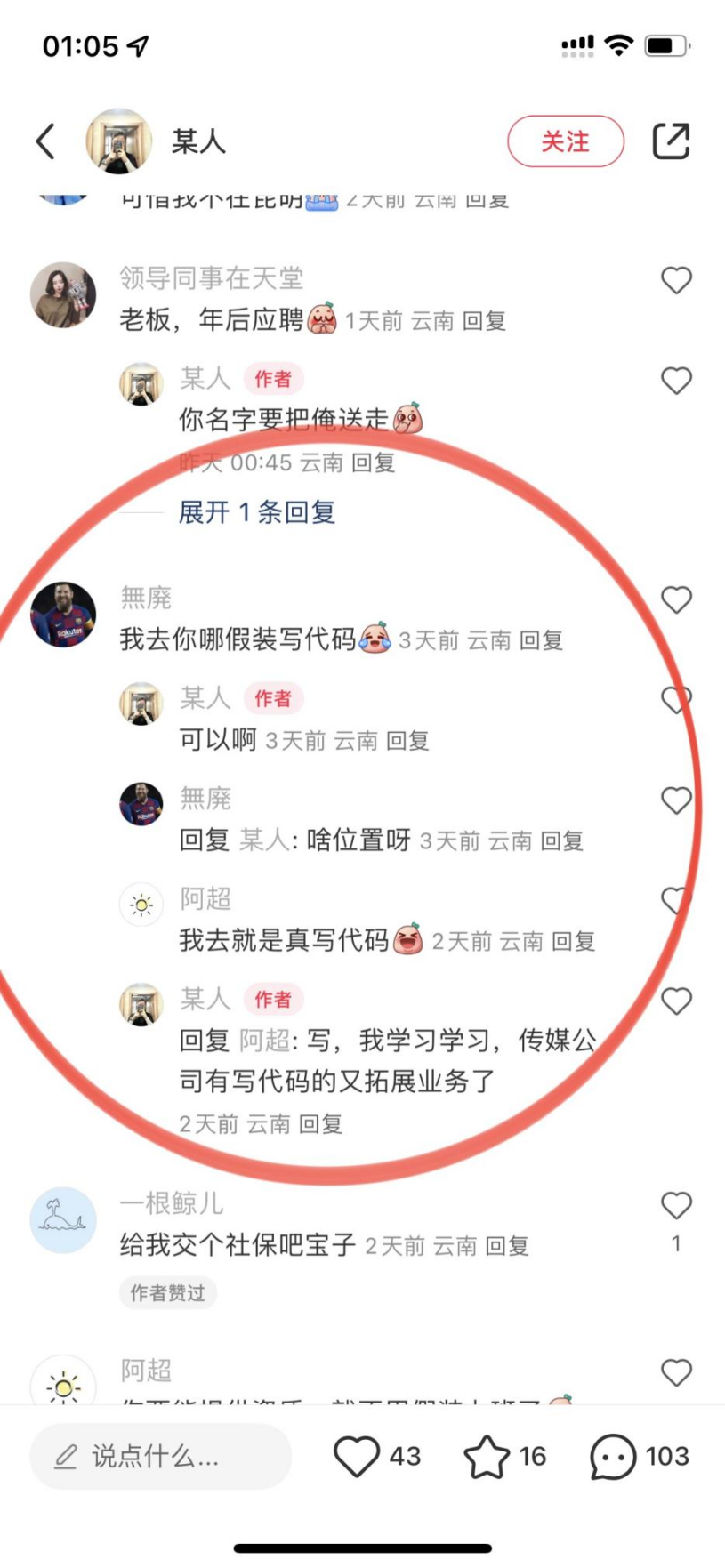The width and height of the screenshot is (725, 1568).
Task: Follow the author with the 关注 button
Action: pyautogui.click(x=565, y=141)
